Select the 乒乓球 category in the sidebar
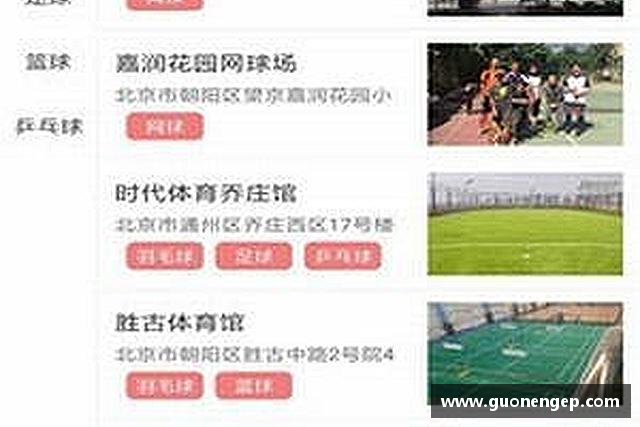 click(x=48, y=127)
